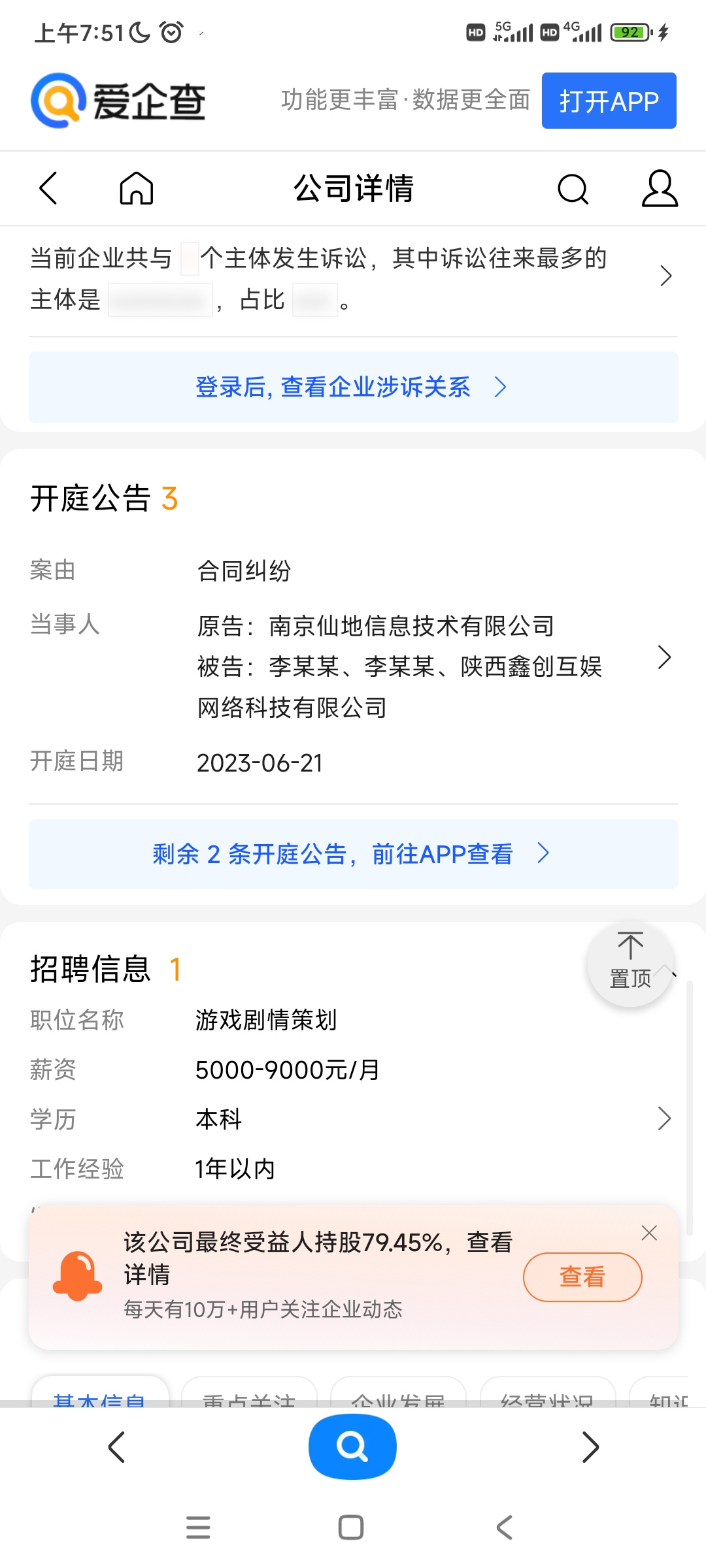This screenshot has width=706, height=1568.
Task: Open the home icon in header
Action: click(x=137, y=189)
